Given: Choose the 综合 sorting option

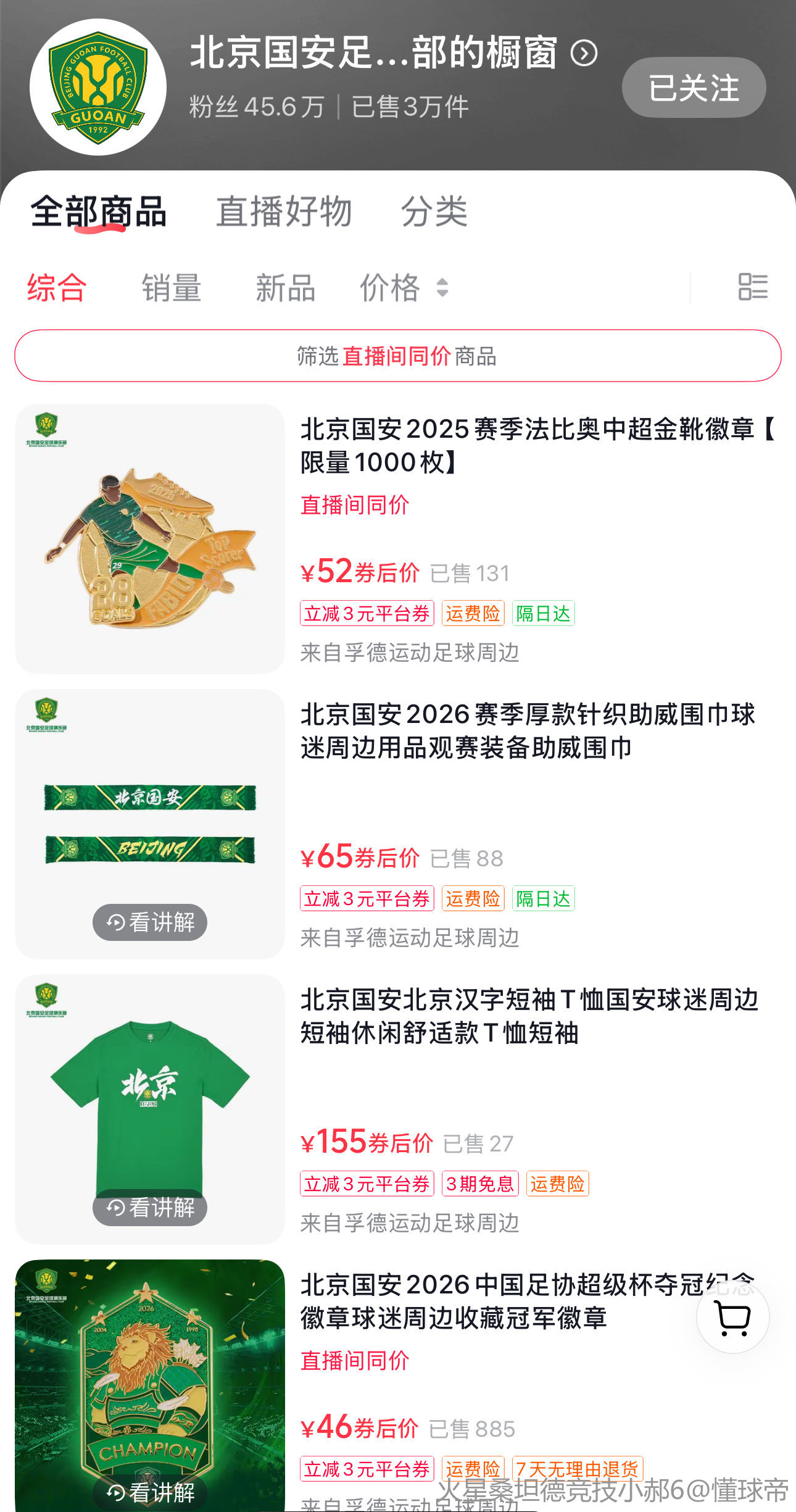Looking at the screenshot, I should (x=56, y=288).
